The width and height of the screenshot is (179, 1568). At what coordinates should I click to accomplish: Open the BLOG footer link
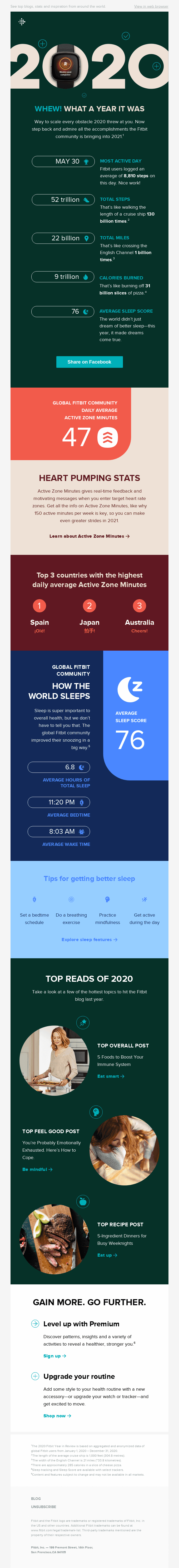coord(36,1499)
